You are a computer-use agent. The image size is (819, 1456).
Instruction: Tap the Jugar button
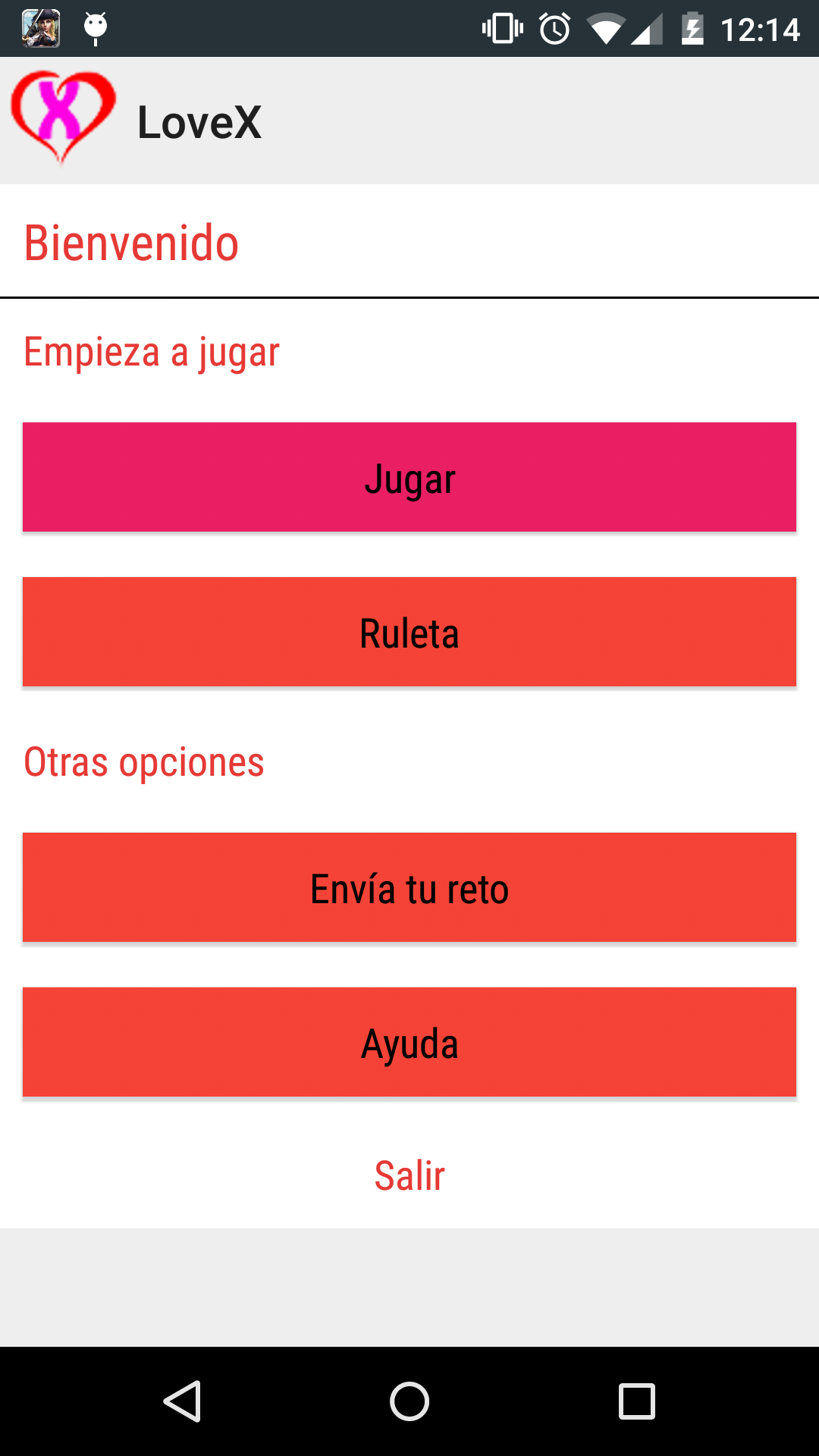(409, 477)
